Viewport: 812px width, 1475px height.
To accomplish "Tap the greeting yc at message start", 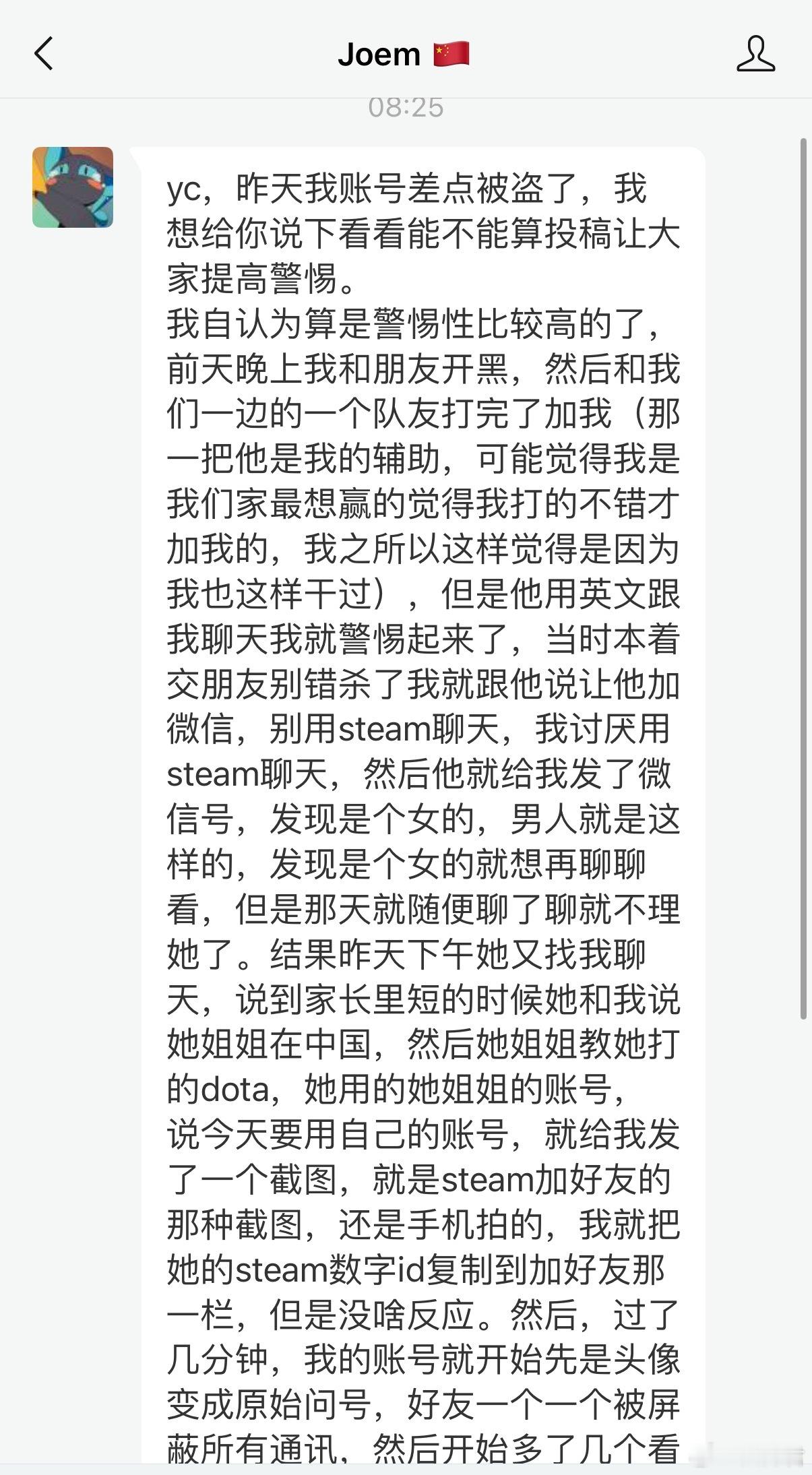I will 183,190.
